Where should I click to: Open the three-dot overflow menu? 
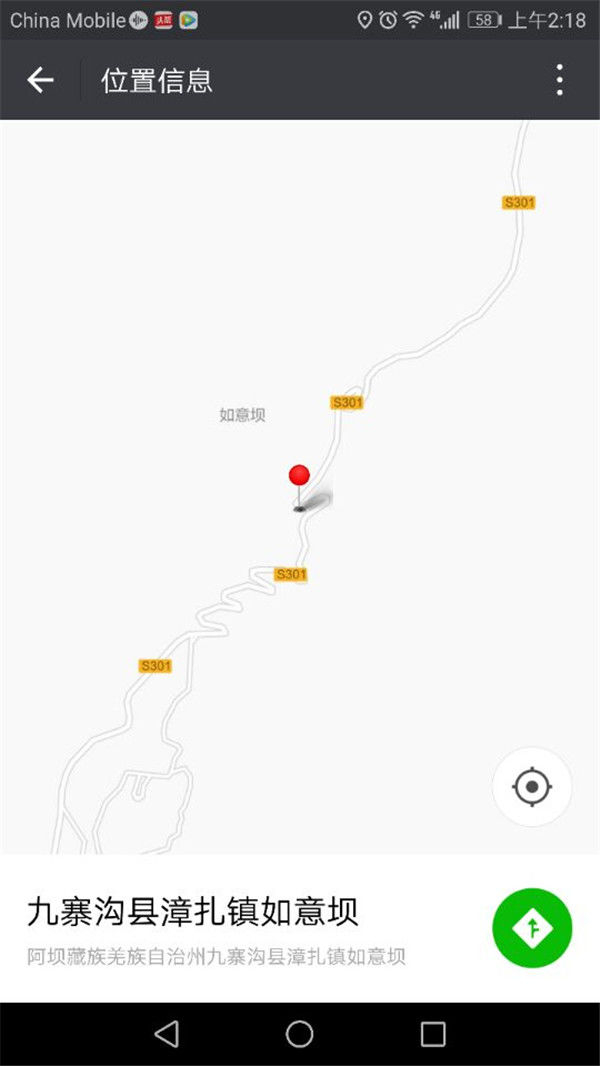[560, 80]
